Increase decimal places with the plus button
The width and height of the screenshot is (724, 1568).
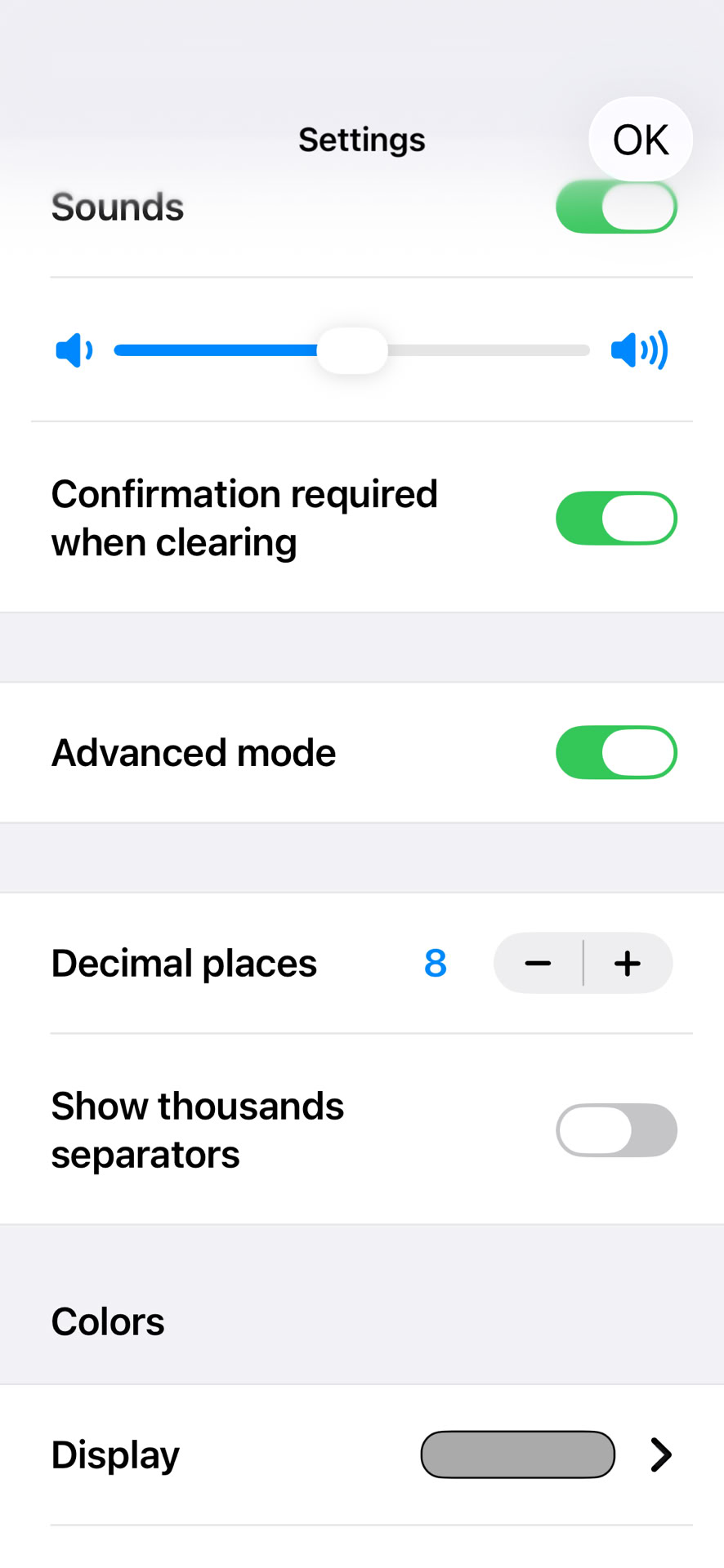[628, 964]
